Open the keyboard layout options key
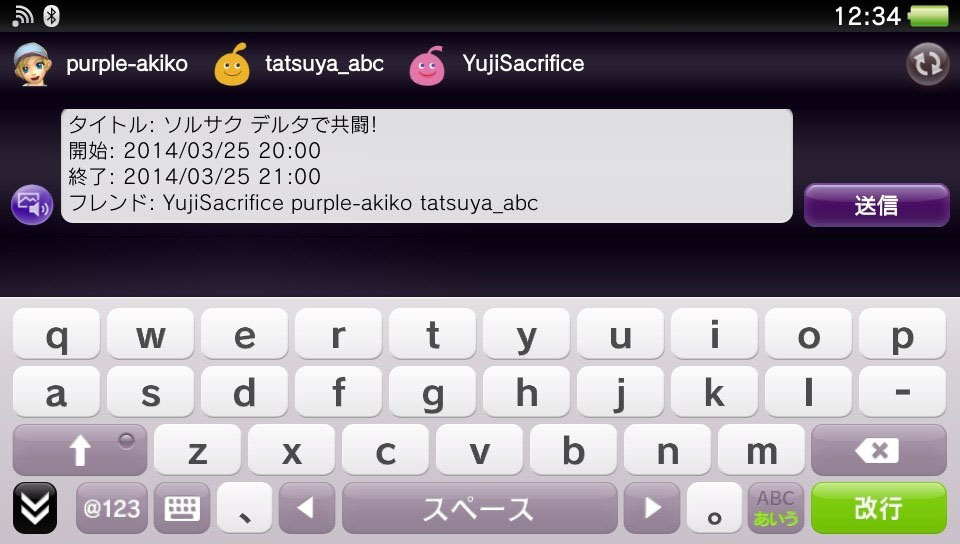The width and height of the screenshot is (960, 544). 181,508
